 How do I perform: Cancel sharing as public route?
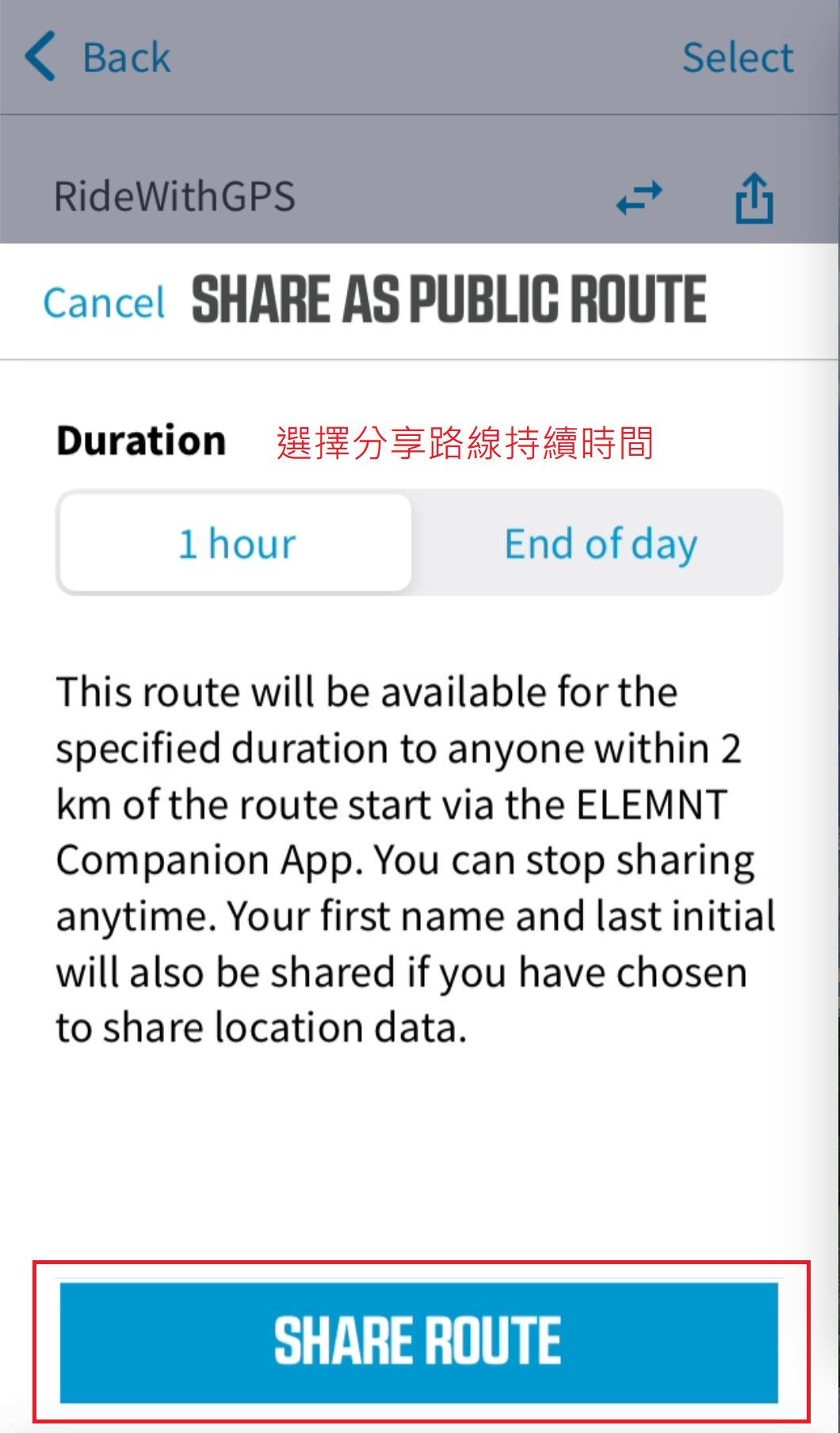[104, 303]
